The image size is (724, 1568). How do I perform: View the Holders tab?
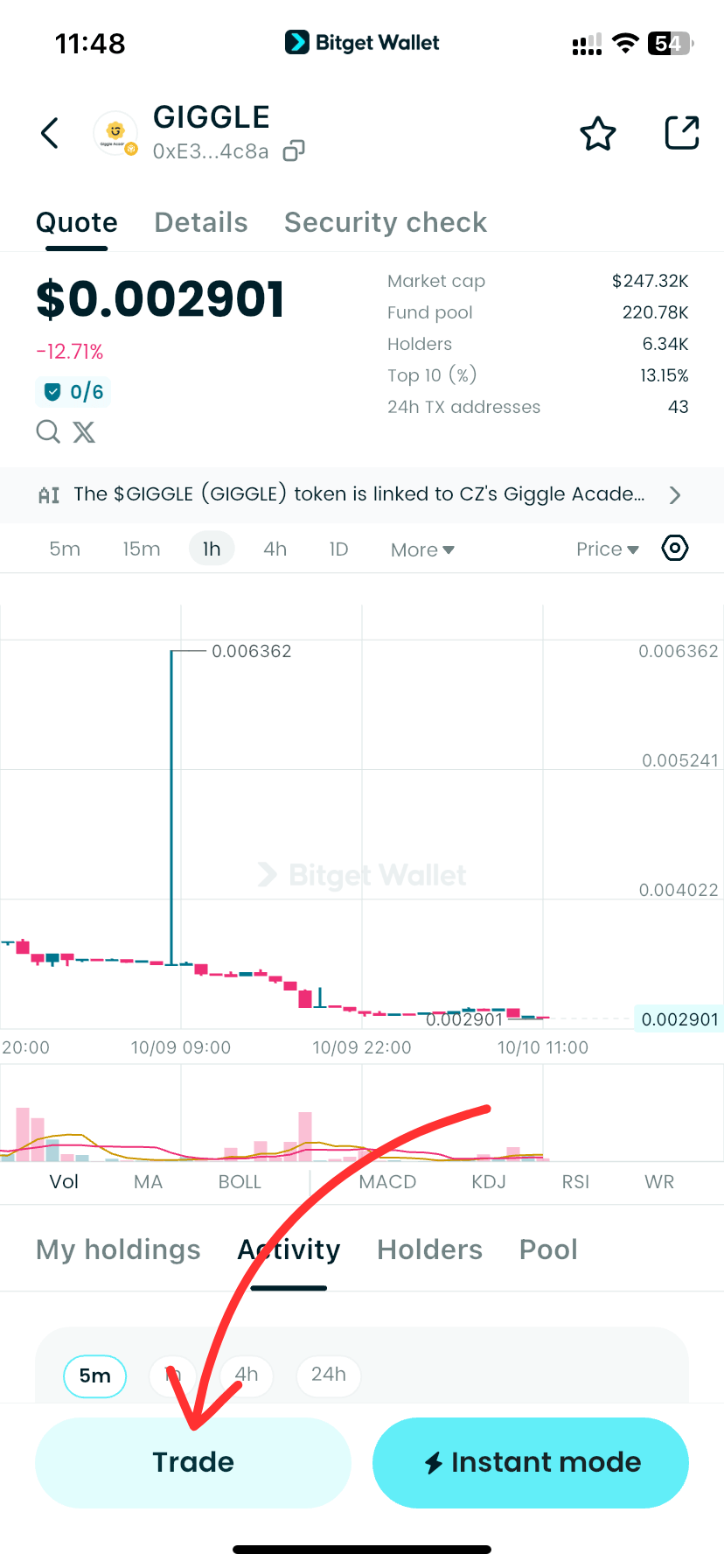click(429, 1249)
